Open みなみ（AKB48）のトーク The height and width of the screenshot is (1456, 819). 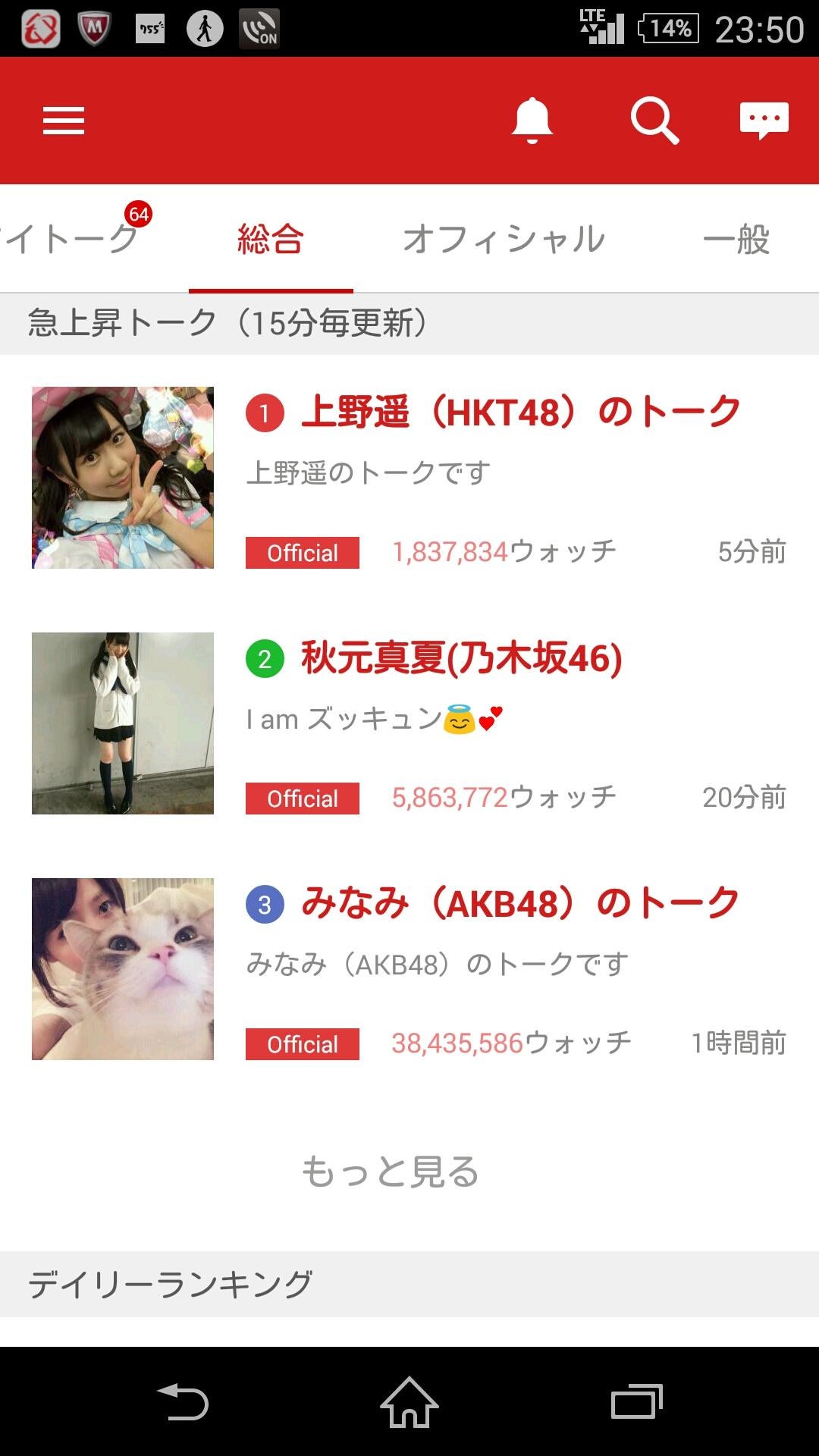tap(520, 904)
